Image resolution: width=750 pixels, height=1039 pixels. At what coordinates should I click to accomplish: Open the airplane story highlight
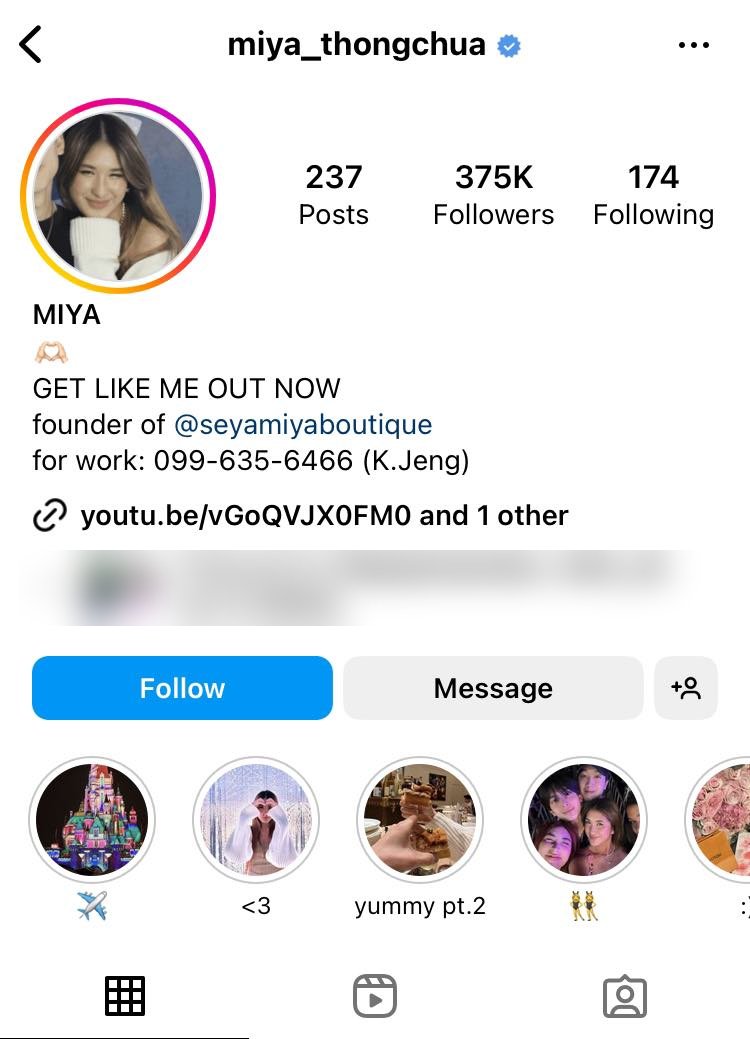pos(92,820)
